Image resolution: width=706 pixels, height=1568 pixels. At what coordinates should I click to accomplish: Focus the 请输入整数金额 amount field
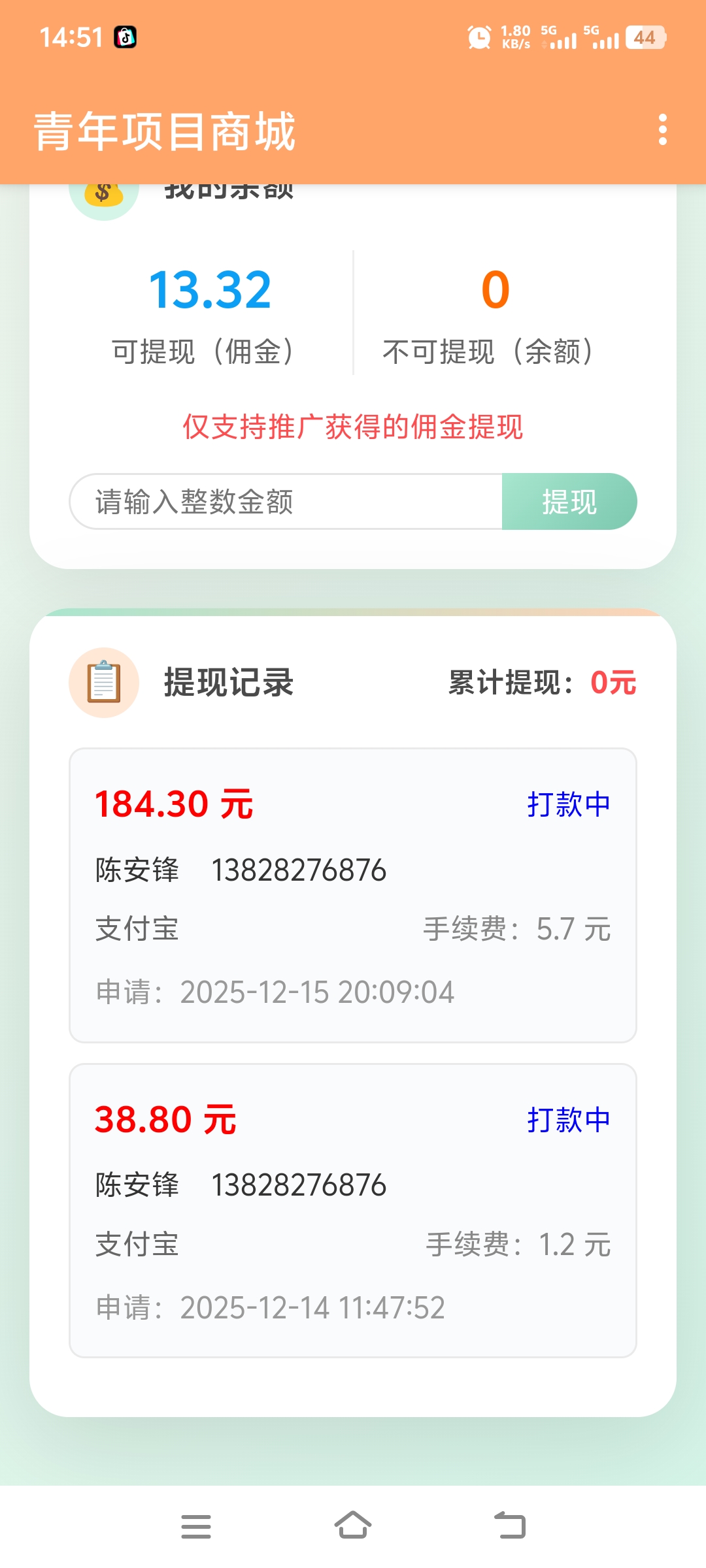click(286, 502)
